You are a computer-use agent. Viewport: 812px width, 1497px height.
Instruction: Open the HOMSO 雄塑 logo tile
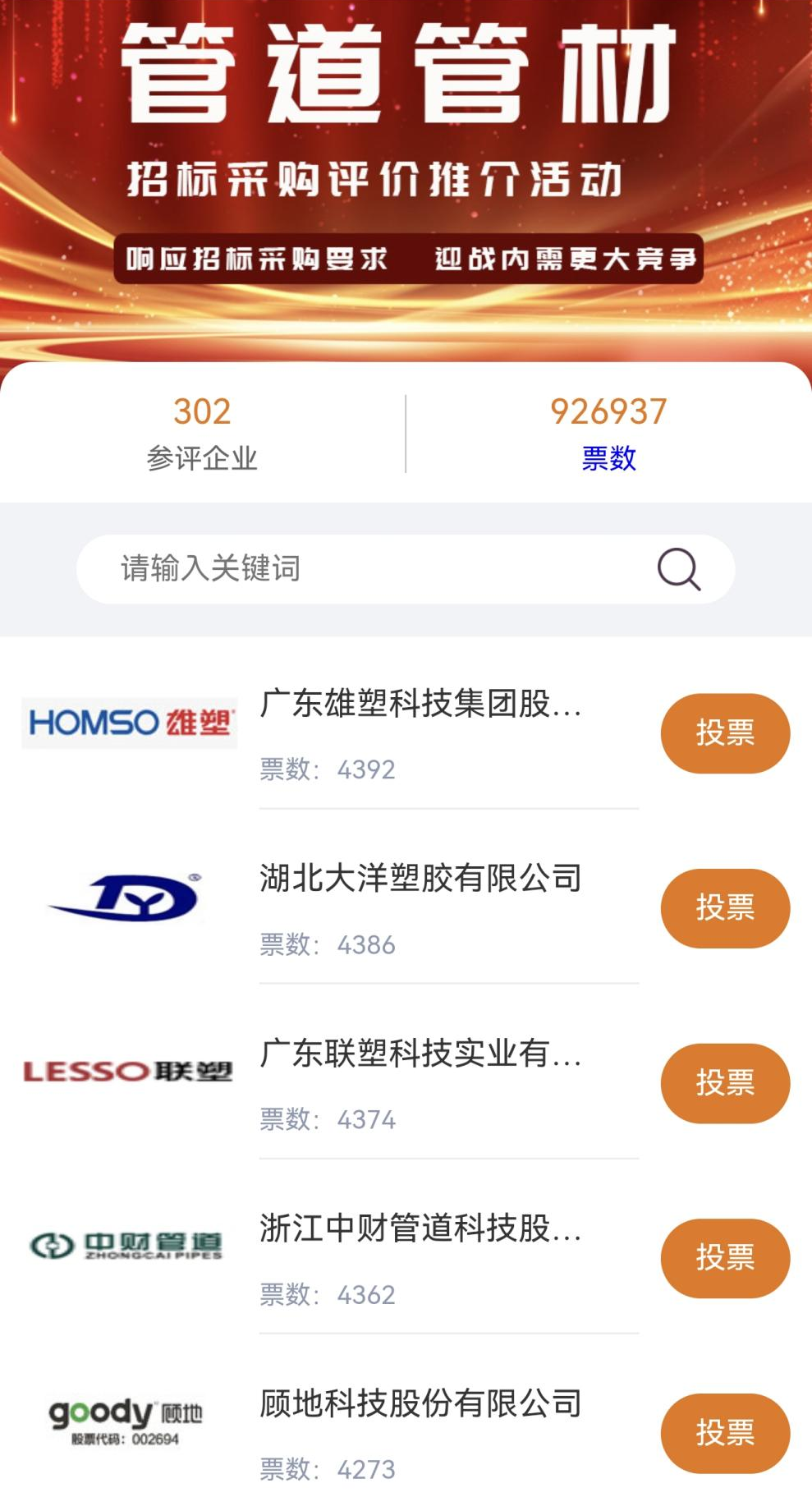[130, 723]
